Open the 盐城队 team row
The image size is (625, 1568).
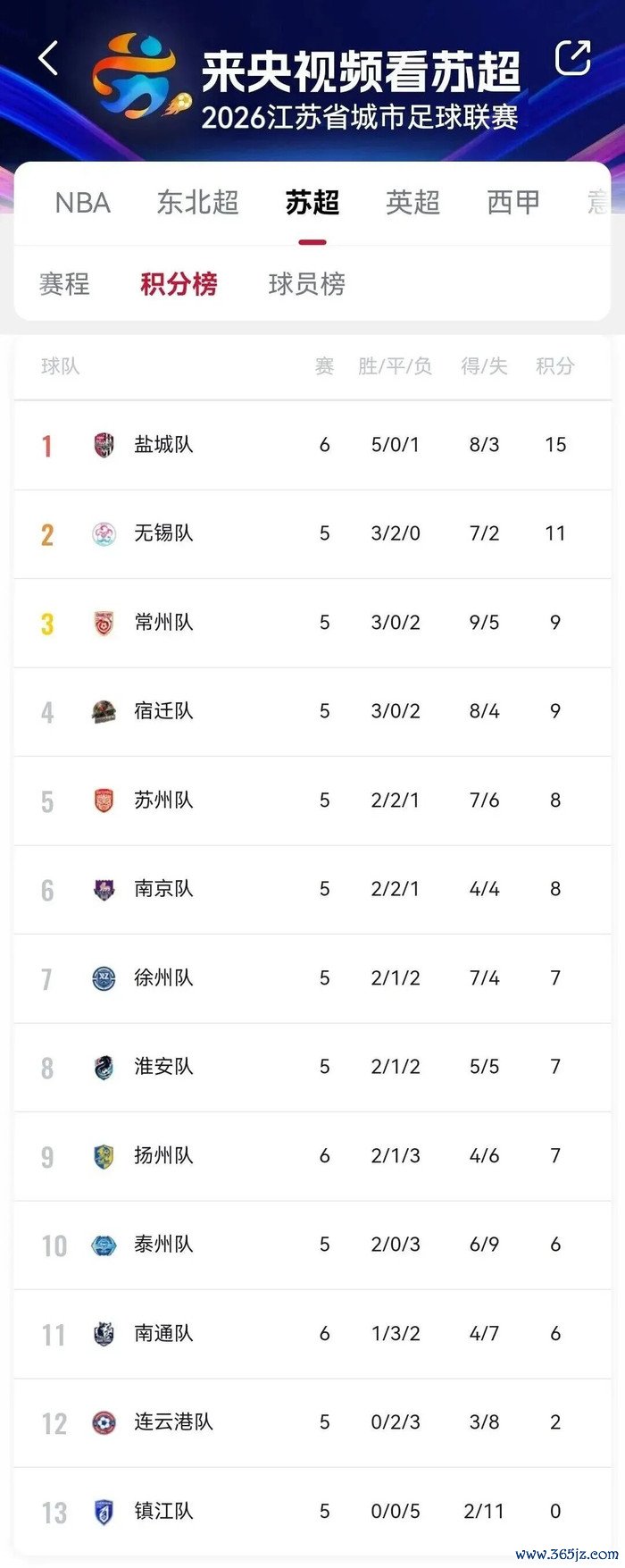pyautogui.click(x=312, y=445)
